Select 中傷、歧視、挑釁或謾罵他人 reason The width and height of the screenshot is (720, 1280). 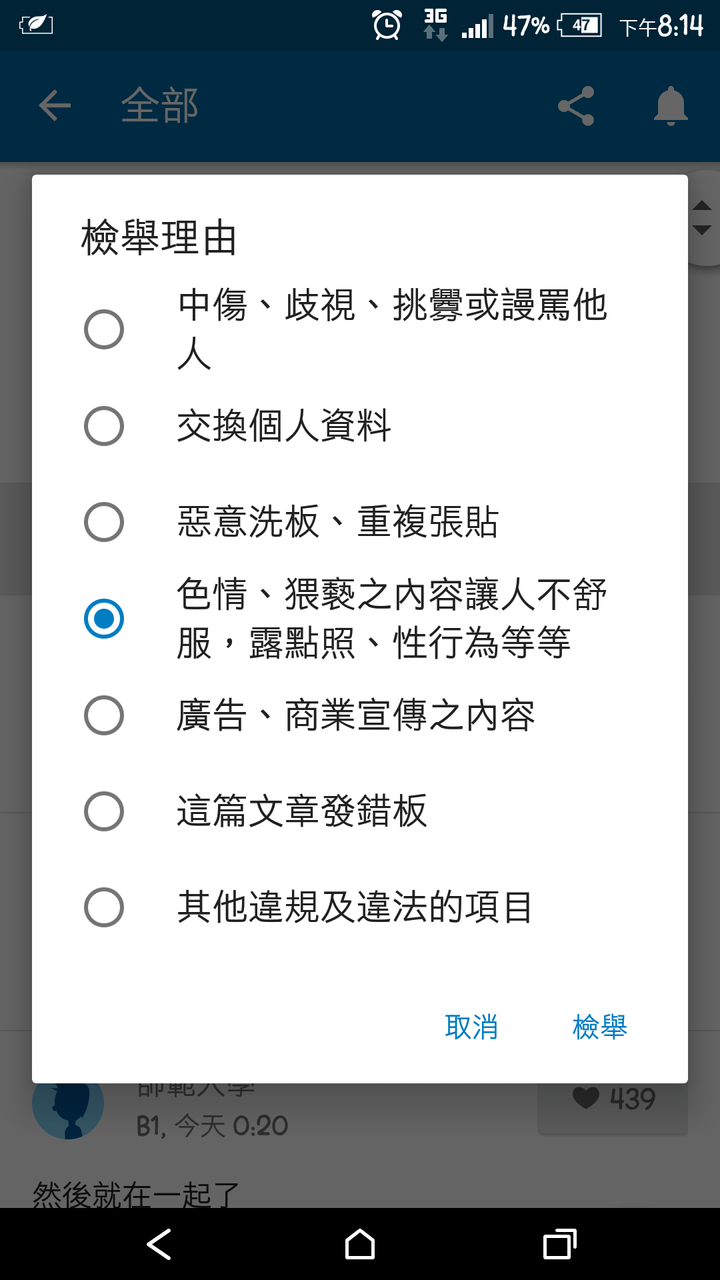pyautogui.click(x=359, y=330)
